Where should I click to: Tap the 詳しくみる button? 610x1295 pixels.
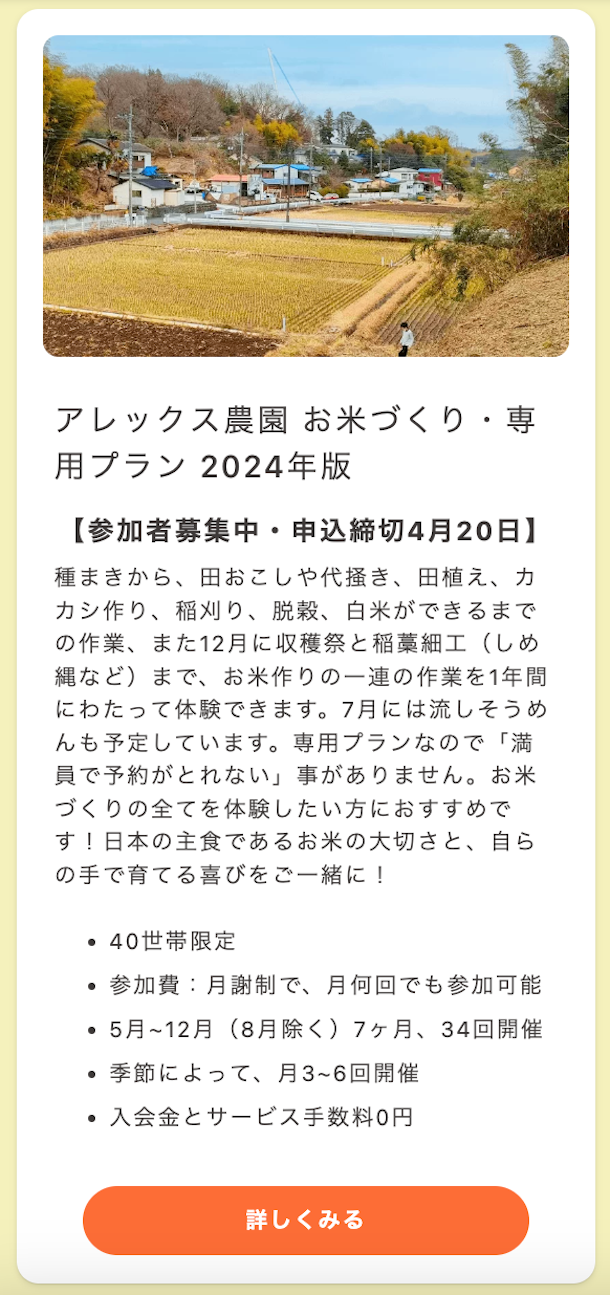tap(305, 1220)
